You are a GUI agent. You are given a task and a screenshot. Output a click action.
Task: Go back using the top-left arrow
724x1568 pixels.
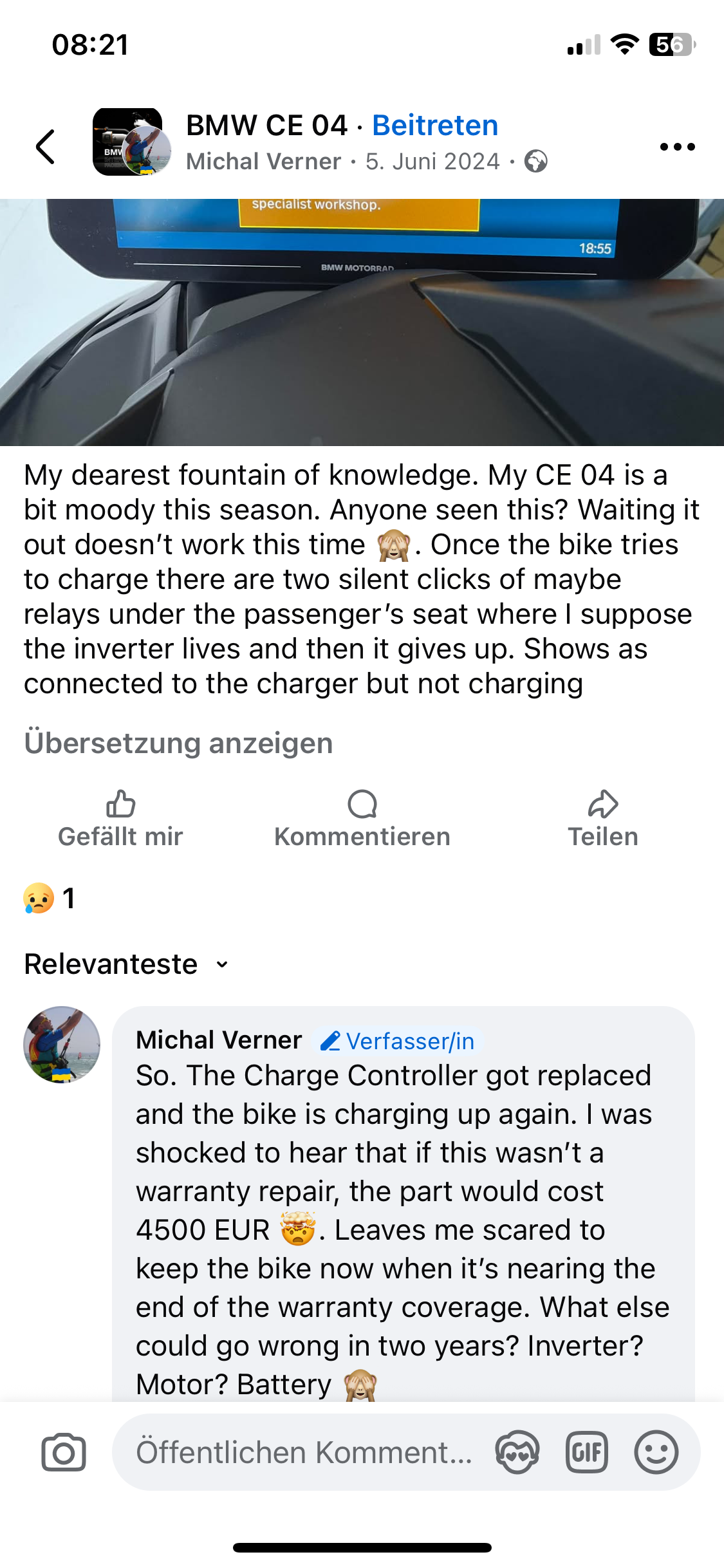45,147
